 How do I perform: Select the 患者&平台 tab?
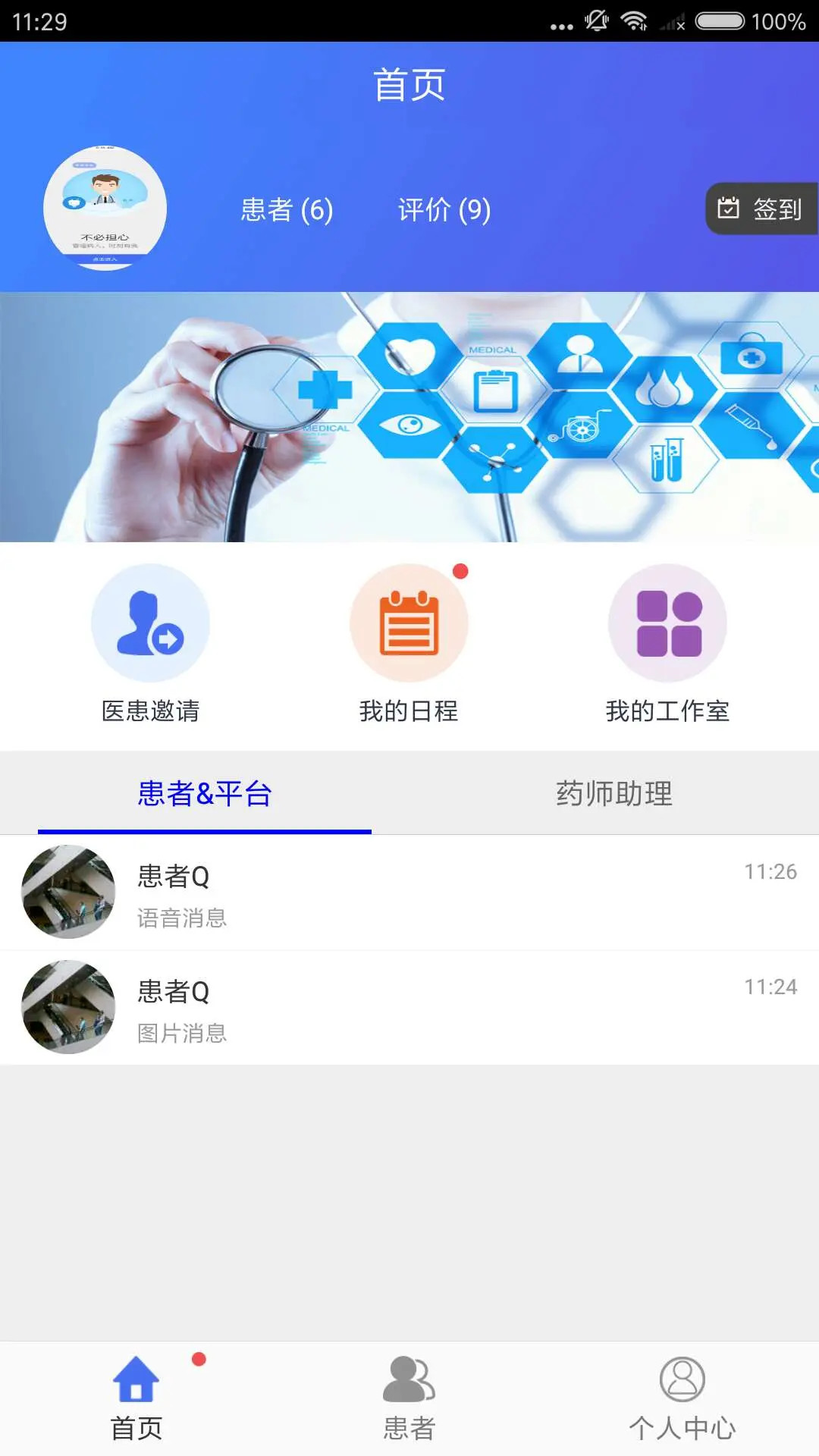point(205,794)
